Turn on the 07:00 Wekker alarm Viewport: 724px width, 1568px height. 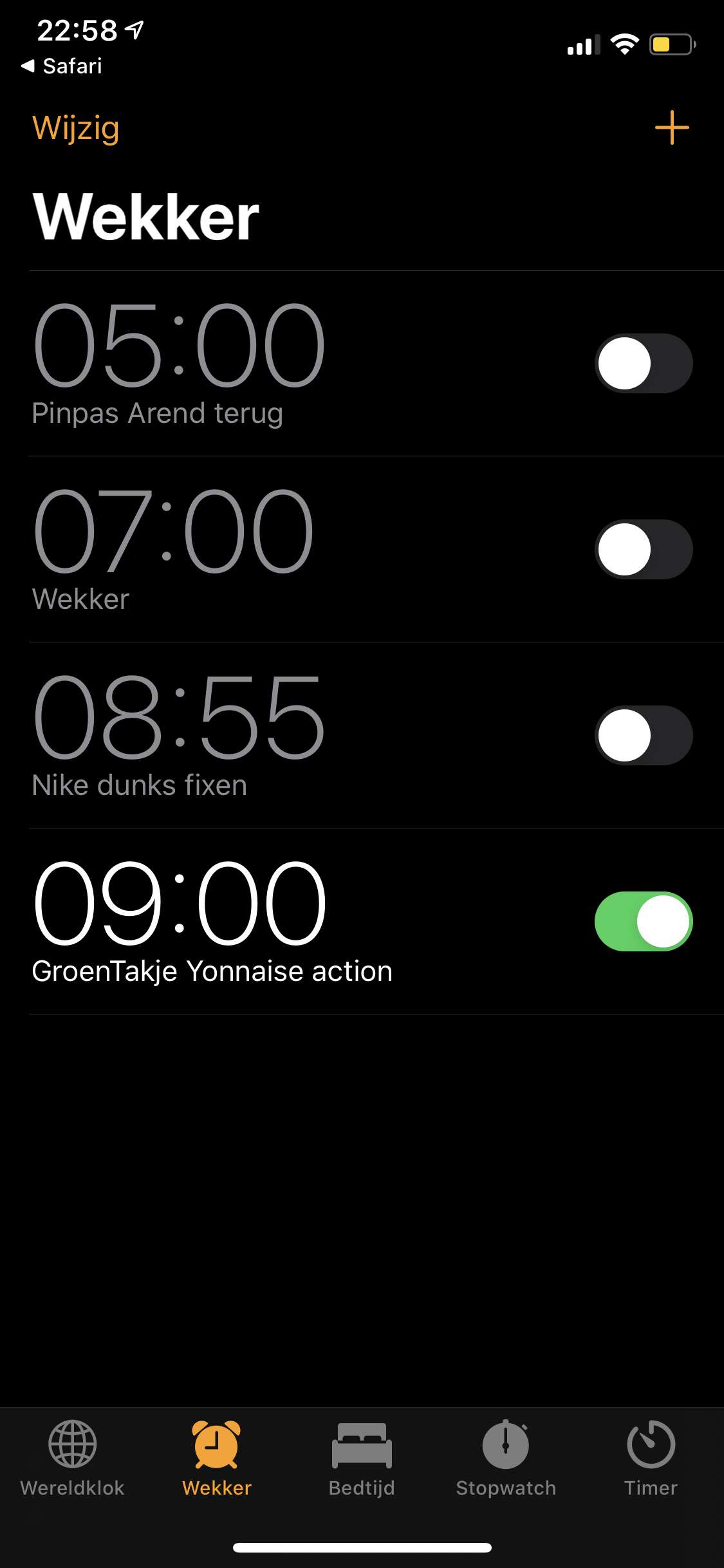644,549
